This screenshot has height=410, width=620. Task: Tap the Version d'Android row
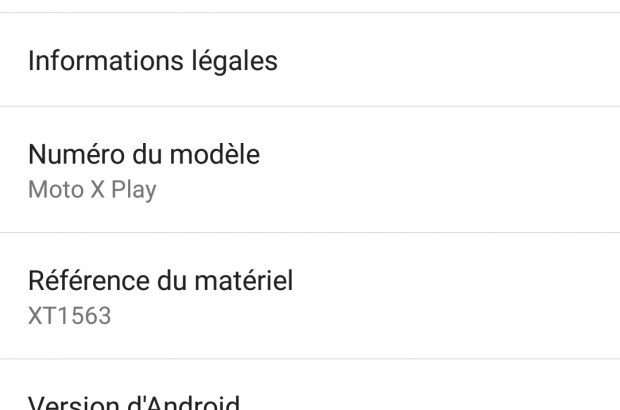(x=134, y=398)
